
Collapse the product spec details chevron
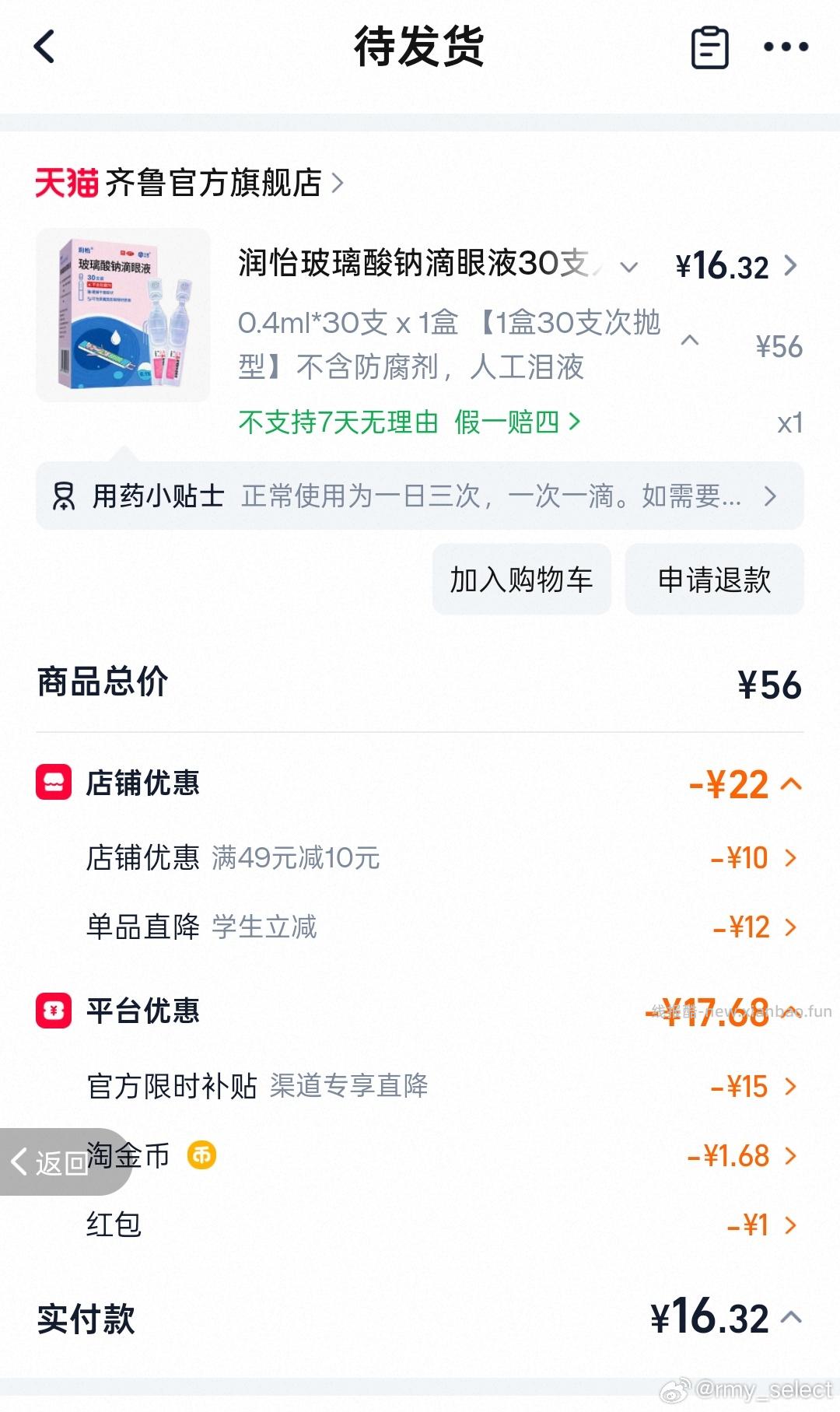[689, 341]
